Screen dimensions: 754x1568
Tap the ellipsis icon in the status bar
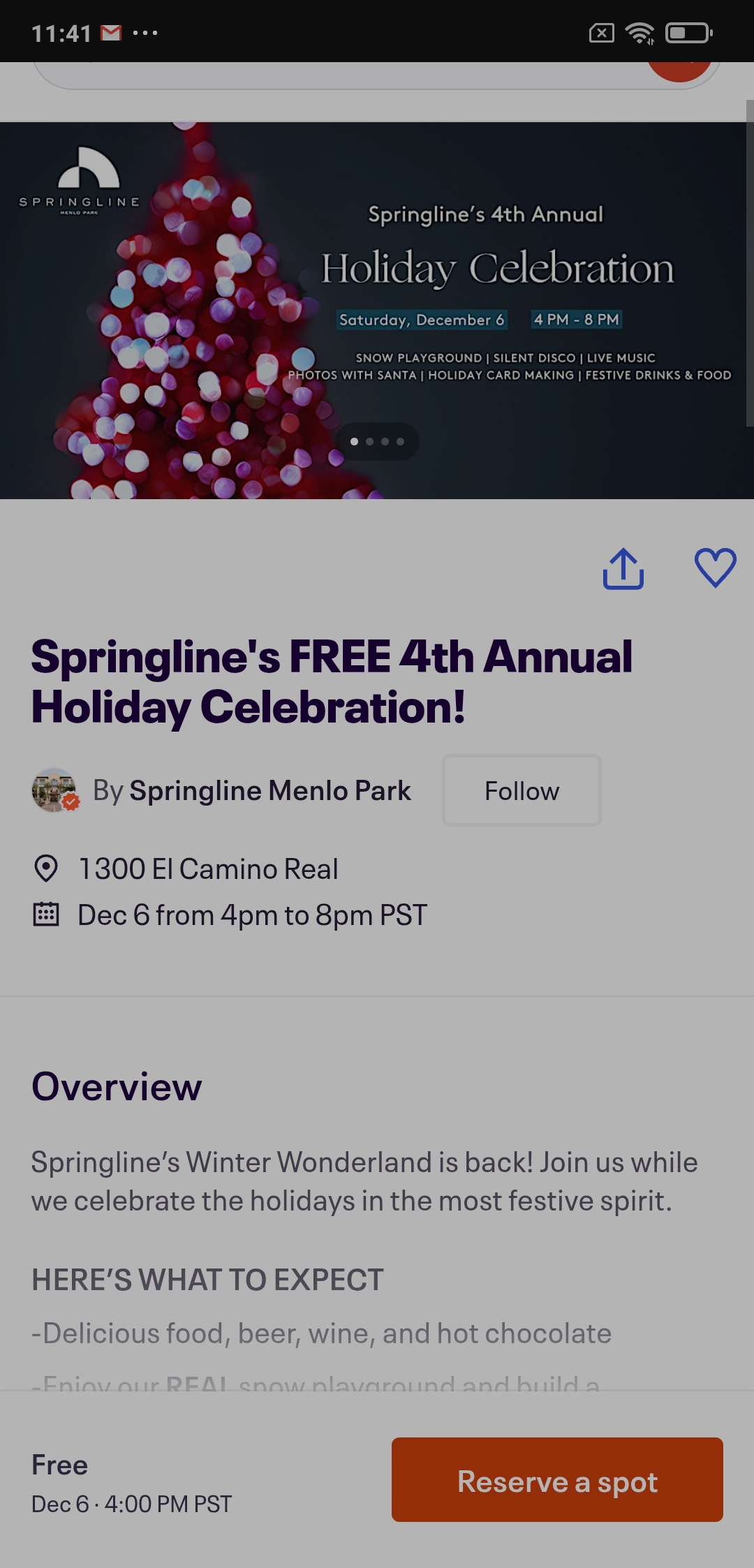[145, 31]
